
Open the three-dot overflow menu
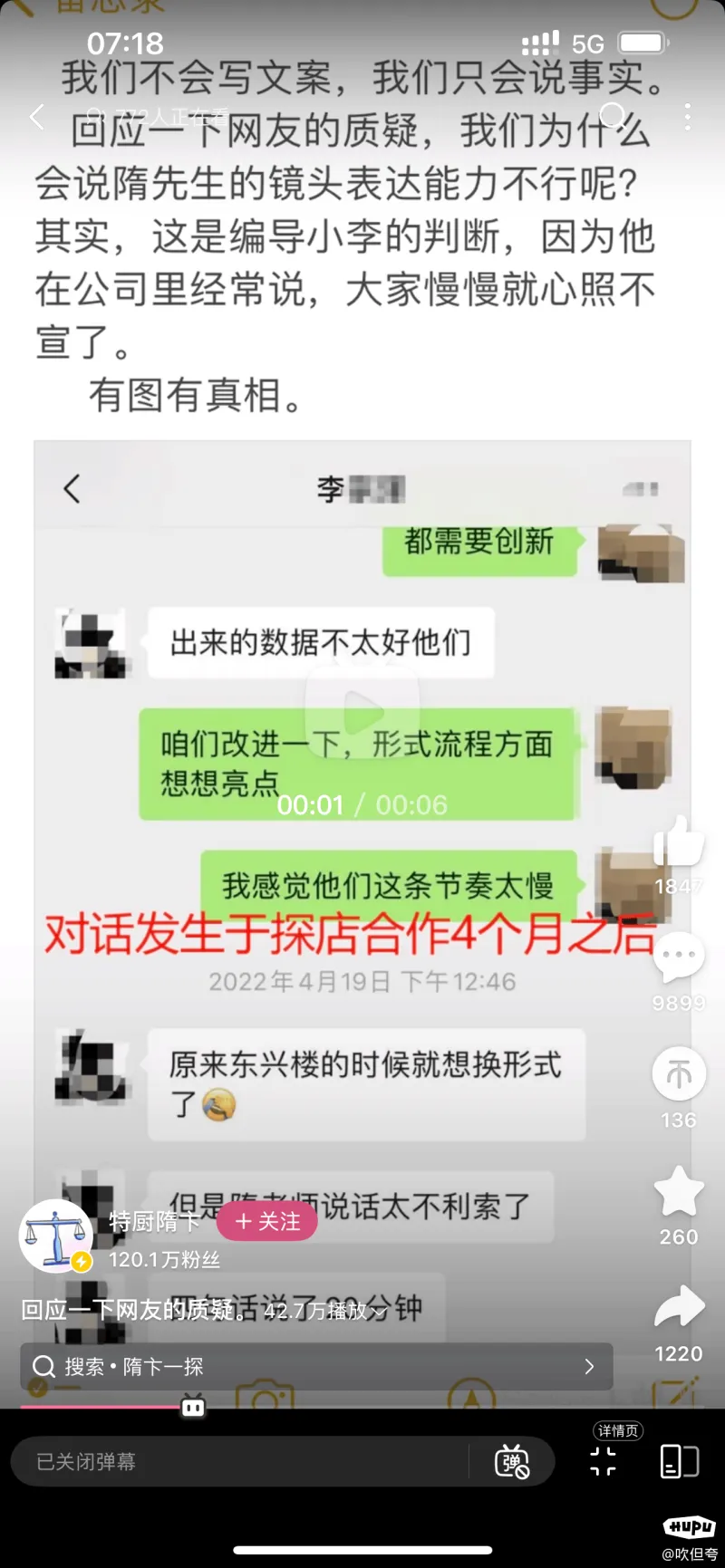(688, 116)
